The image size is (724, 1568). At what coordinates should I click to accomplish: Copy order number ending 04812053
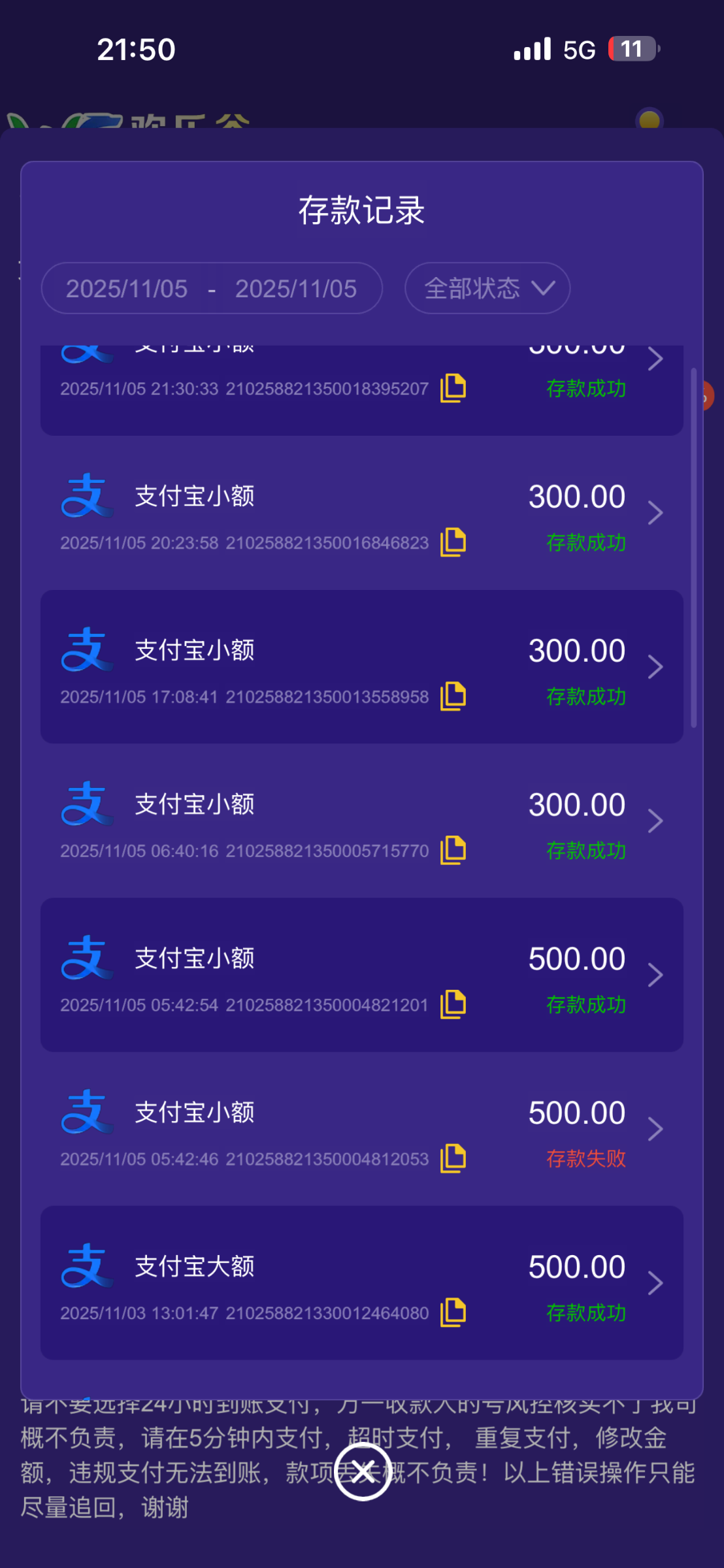click(x=453, y=1158)
